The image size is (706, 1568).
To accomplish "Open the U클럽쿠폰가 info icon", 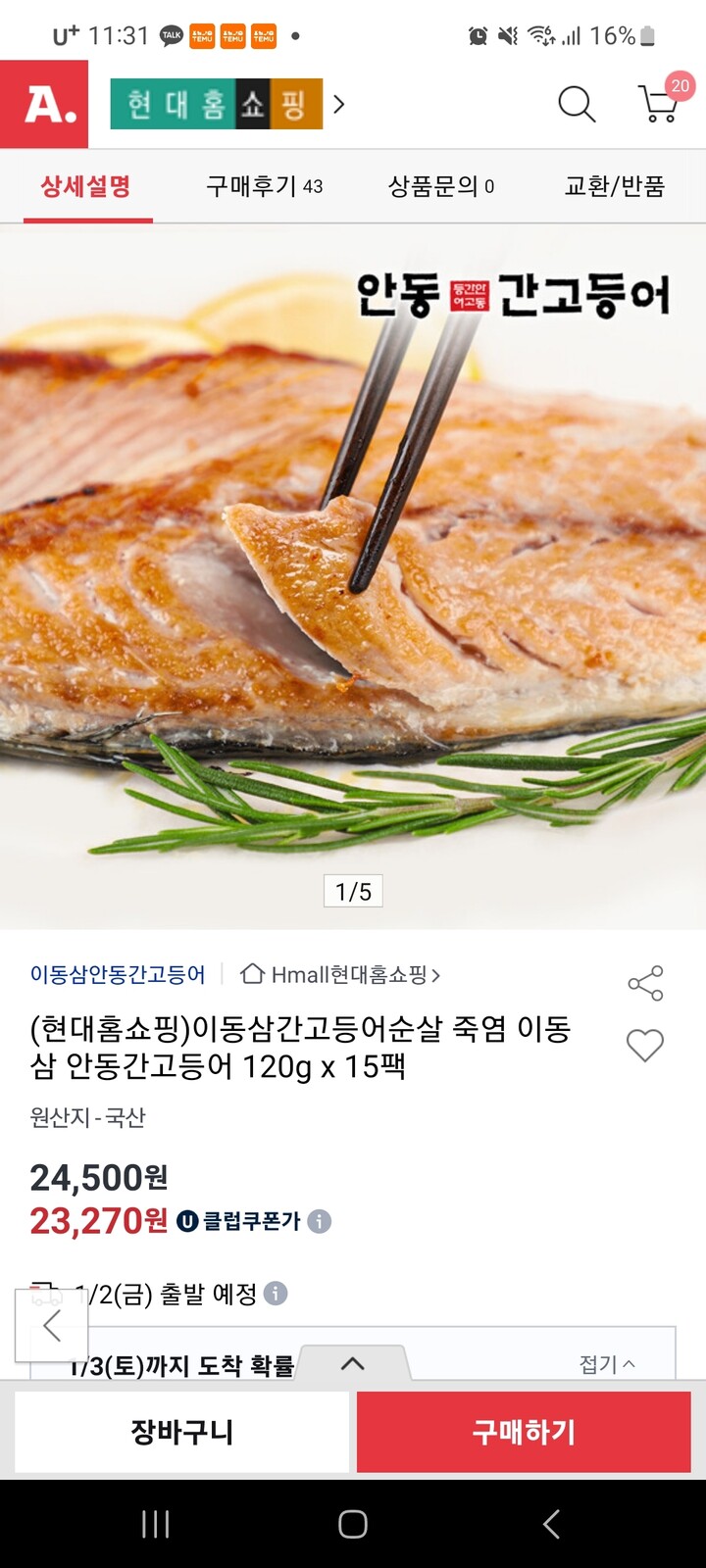I will click(320, 1221).
